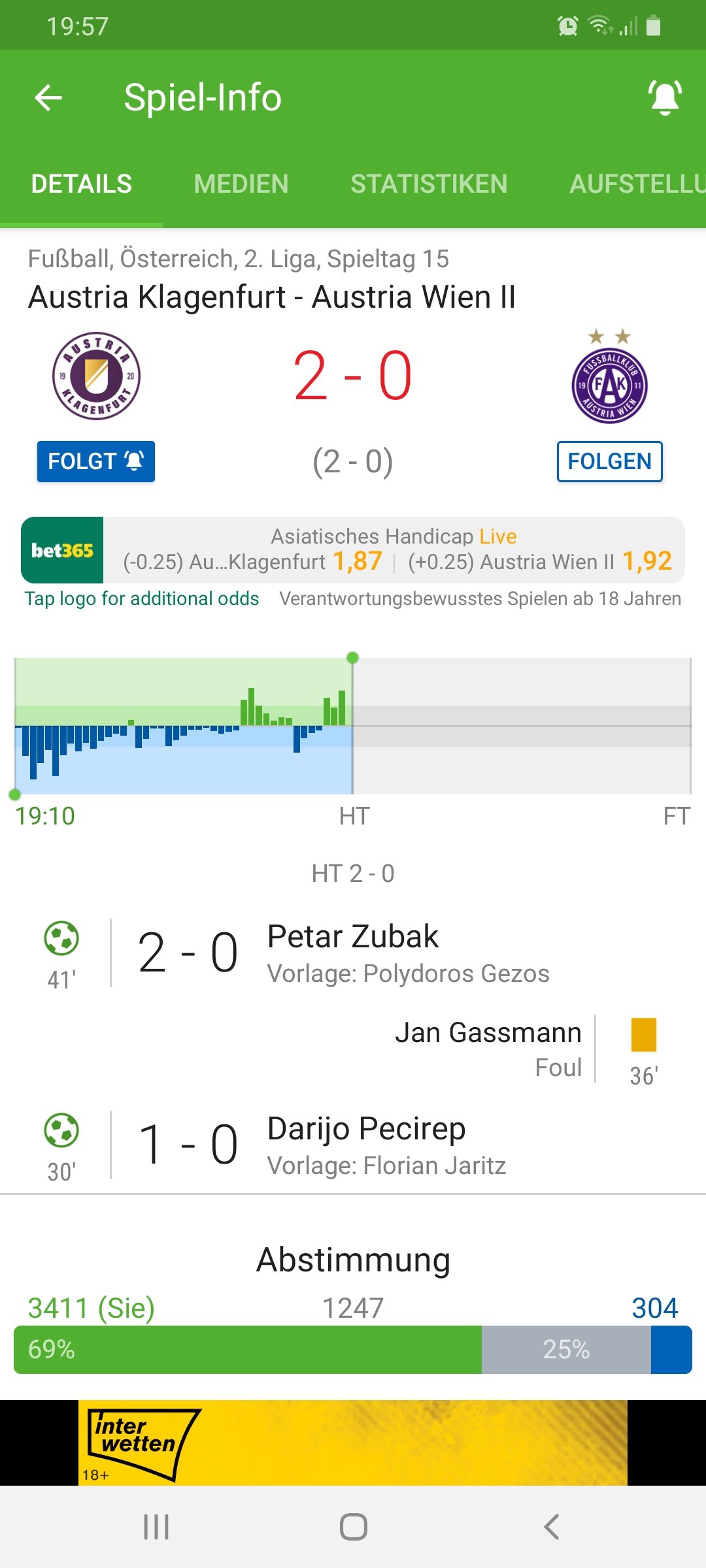Viewport: 706px width, 1568px height.
Task: Open Darijo Pecirep 1-0 goal event
Action: [353, 1145]
